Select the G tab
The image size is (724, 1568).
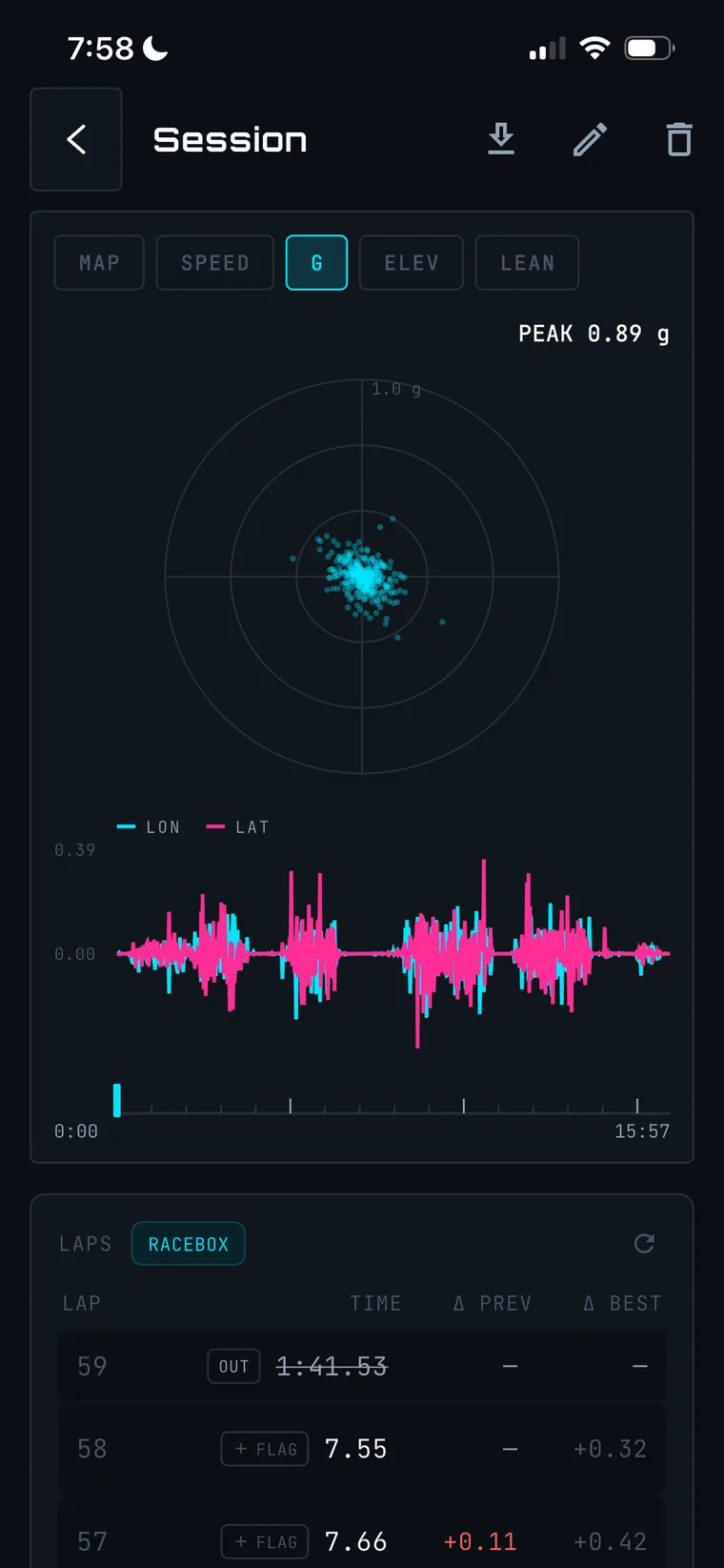tap(316, 263)
